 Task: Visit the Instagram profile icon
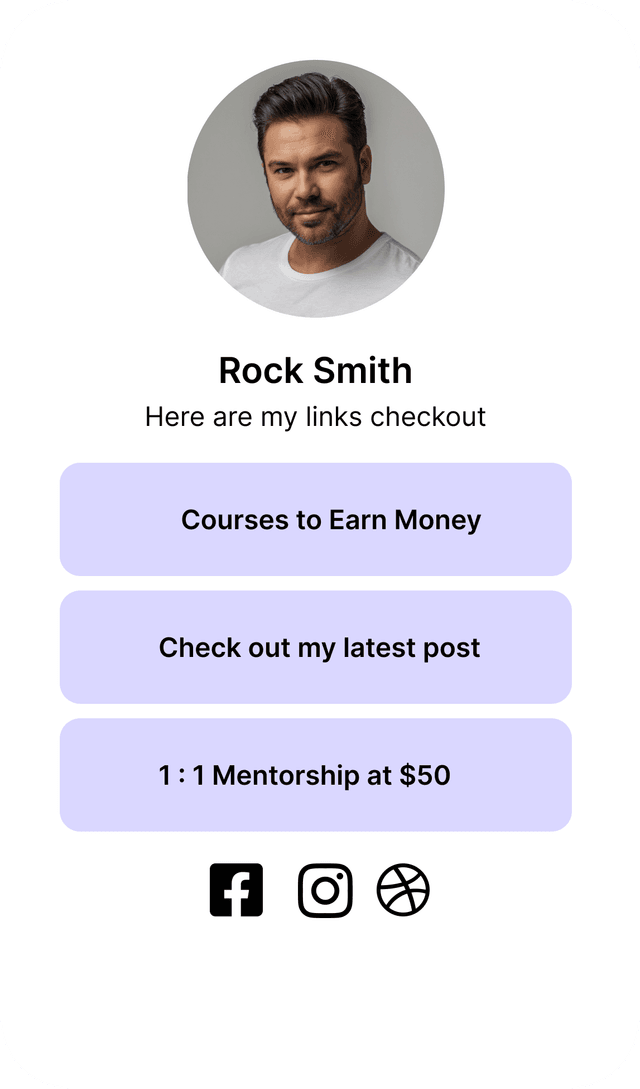[325, 890]
